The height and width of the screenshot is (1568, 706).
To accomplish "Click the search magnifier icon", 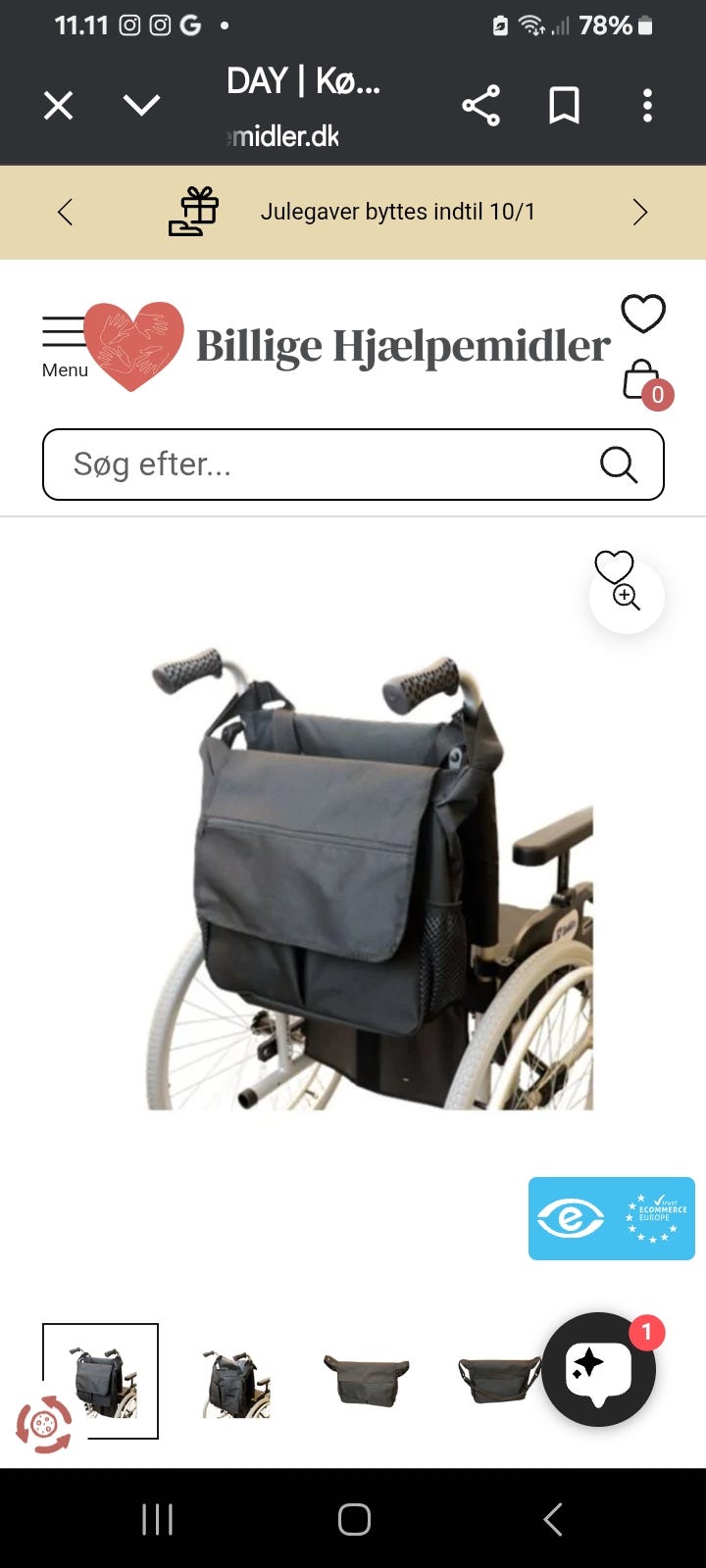I will 618,464.
